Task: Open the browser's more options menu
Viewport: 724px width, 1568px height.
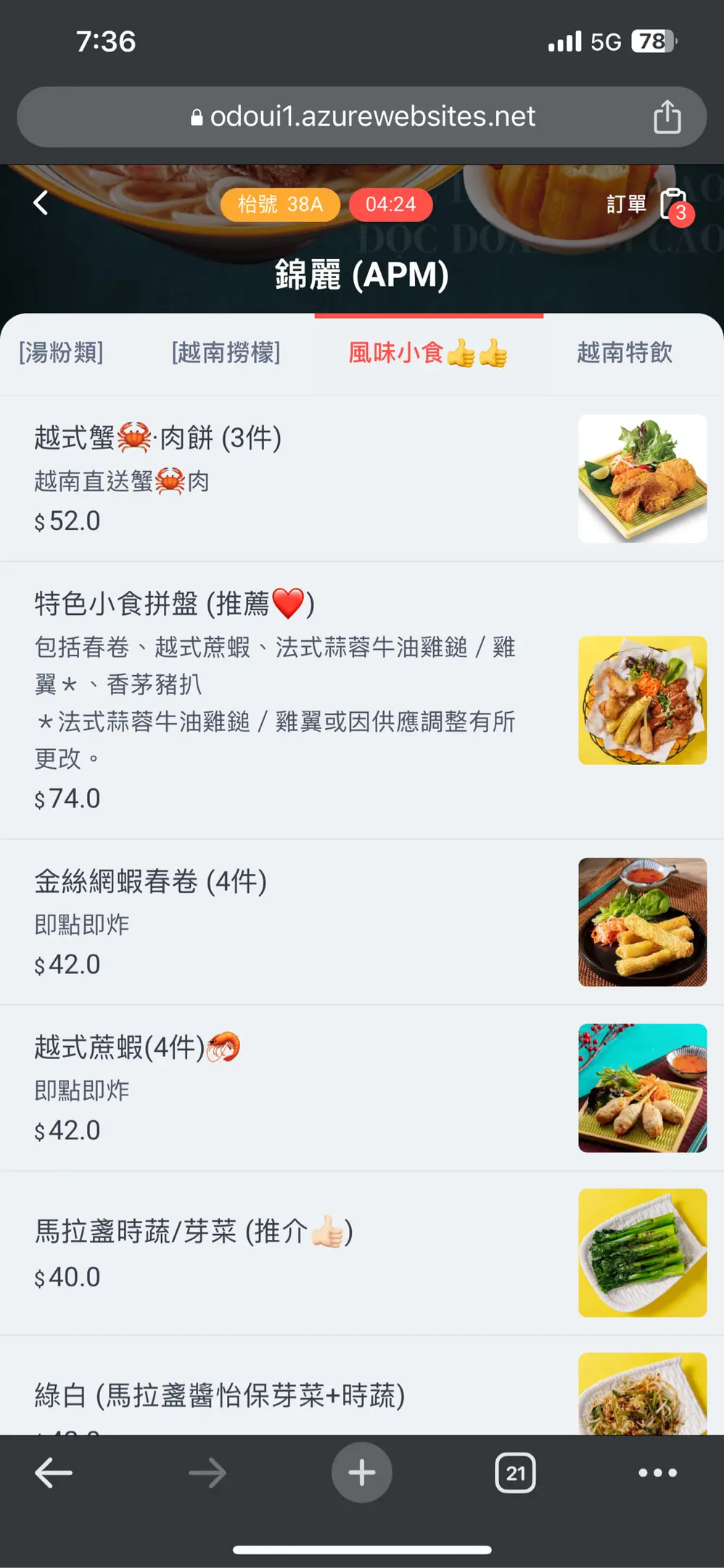Action: click(657, 1472)
